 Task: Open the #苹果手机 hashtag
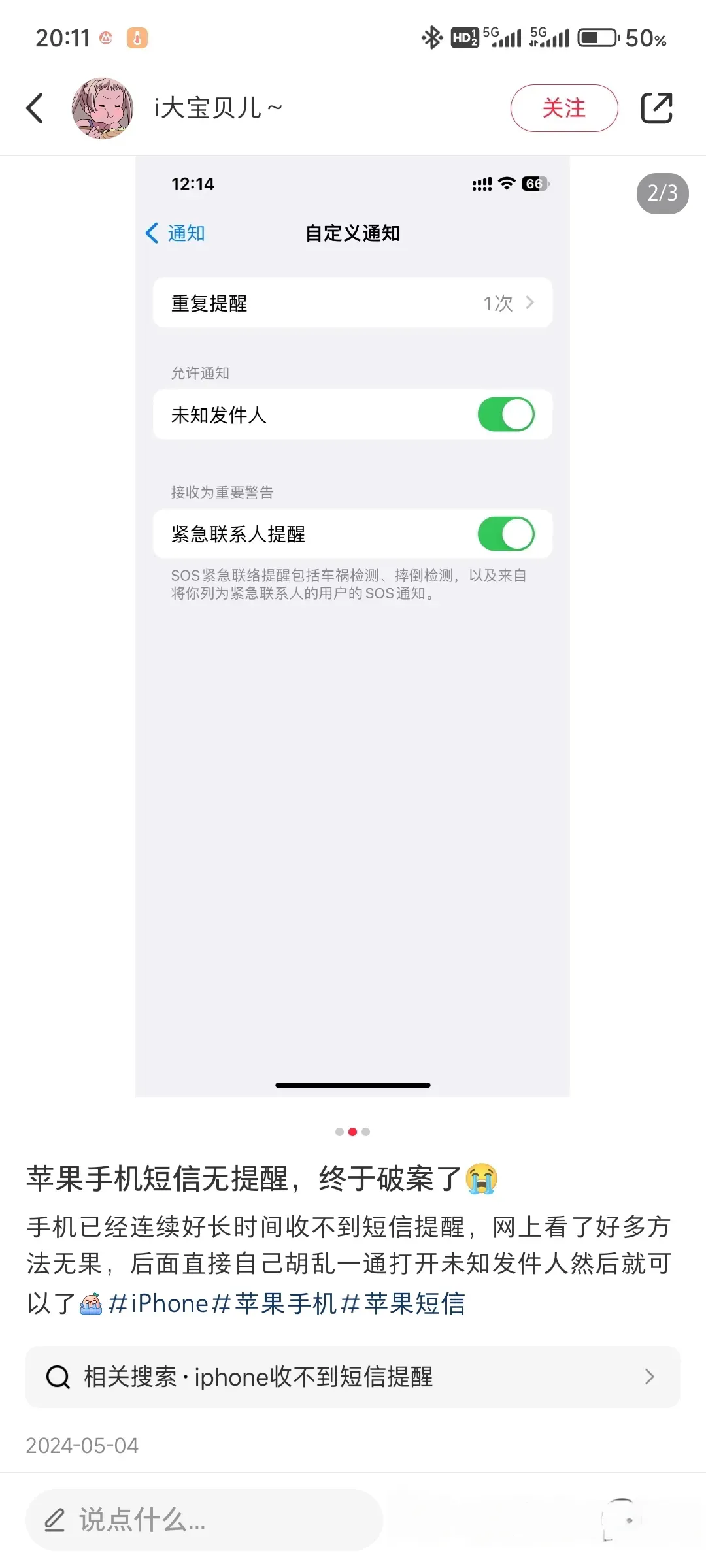[275, 1303]
